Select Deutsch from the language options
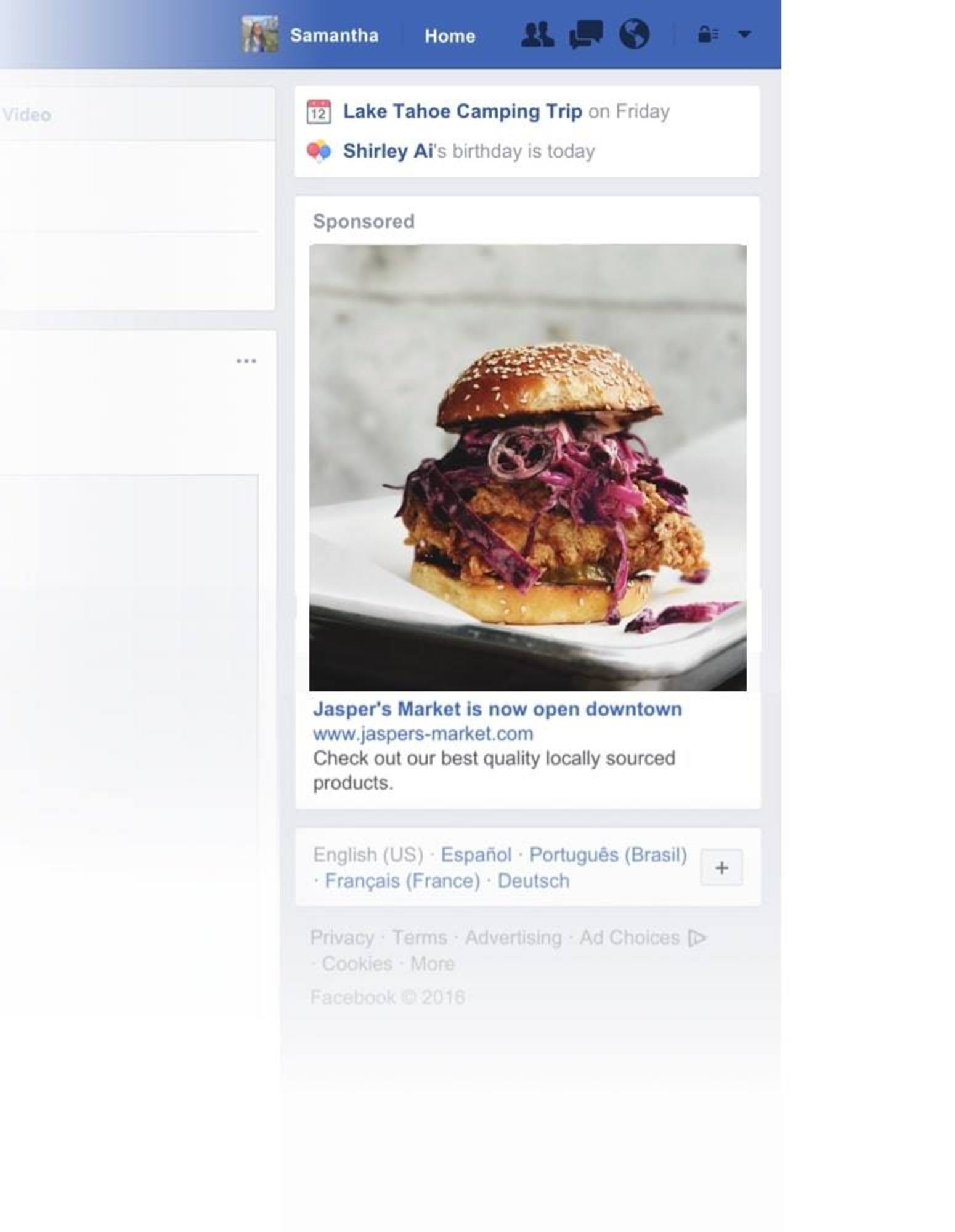 pos(532,881)
